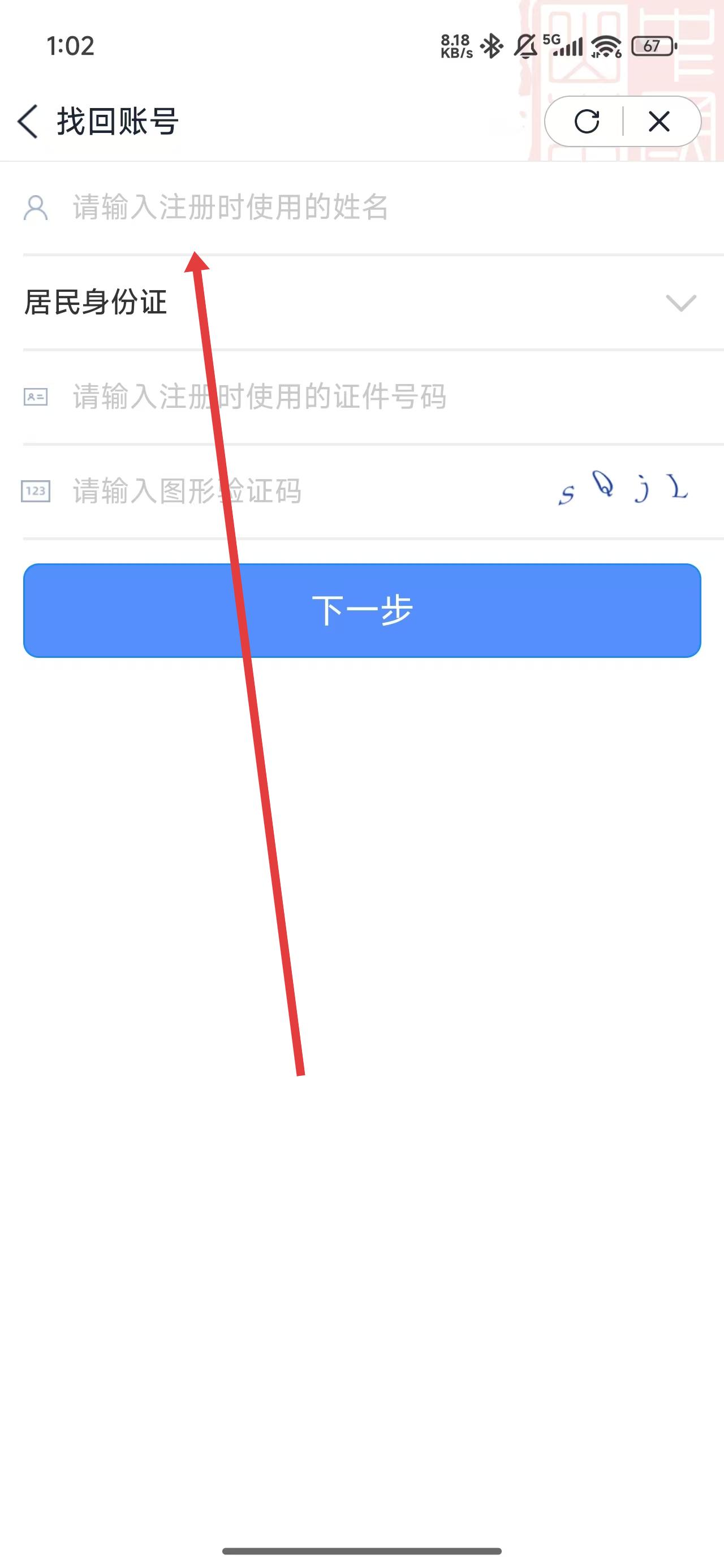Select the 图形验证码 input field
The width and height of the screenshot is (724, 1568).
(x=292, y=491)
